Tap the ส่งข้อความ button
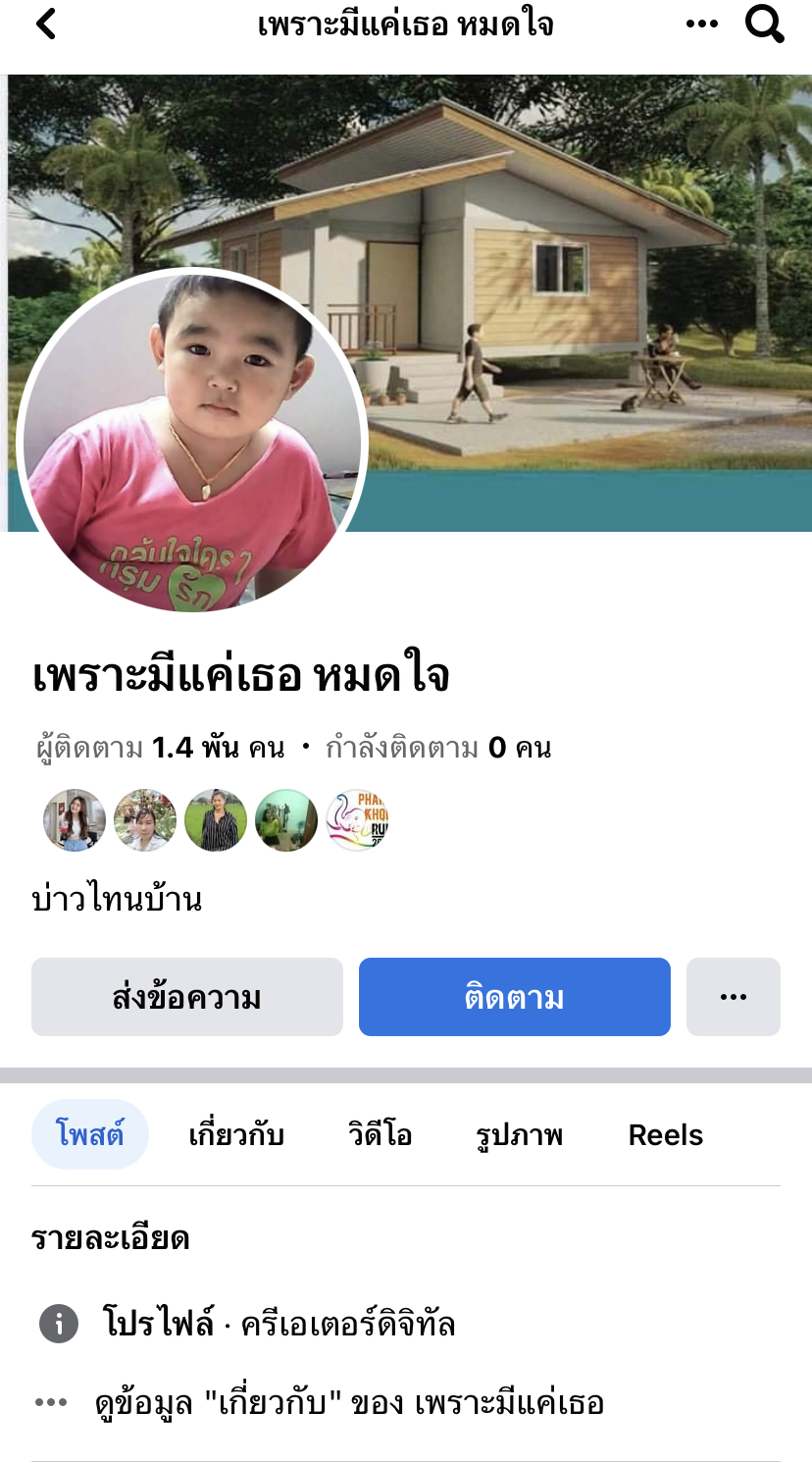812x1463 pixels. point(187,997)
